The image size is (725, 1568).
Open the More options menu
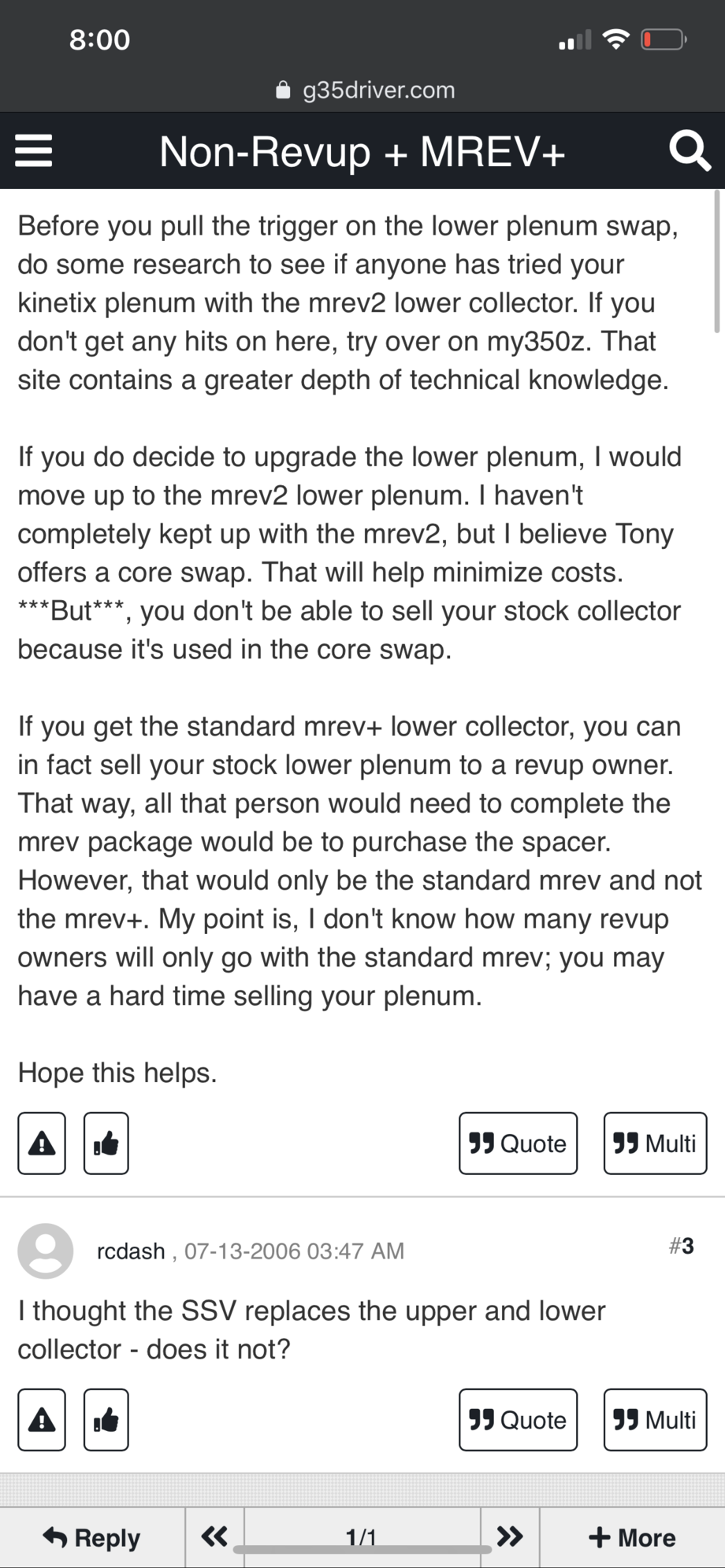pyautogui.click(x=632, y=1536)
